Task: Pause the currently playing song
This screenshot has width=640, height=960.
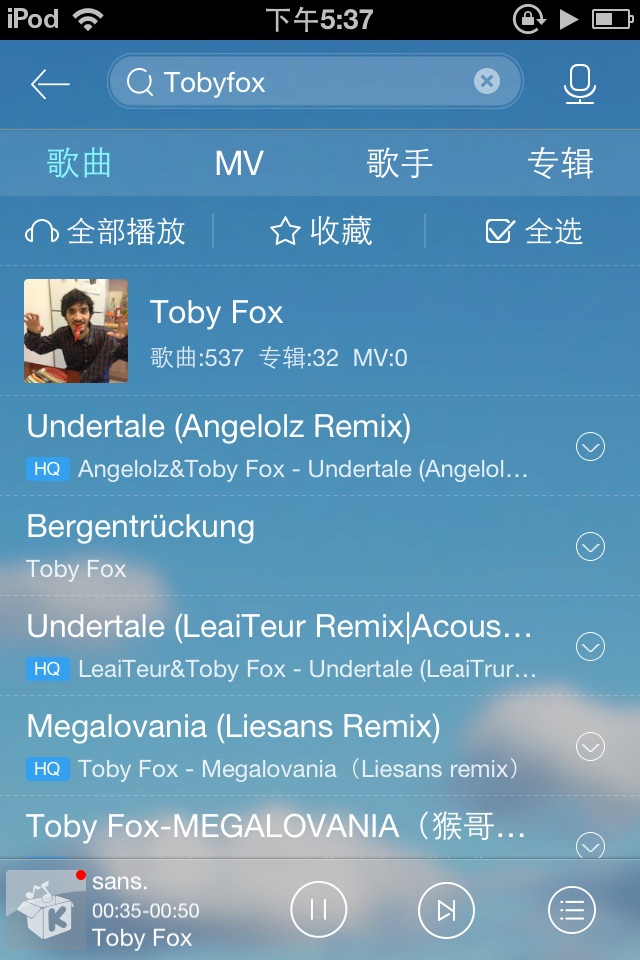Action: pos(318,910)
